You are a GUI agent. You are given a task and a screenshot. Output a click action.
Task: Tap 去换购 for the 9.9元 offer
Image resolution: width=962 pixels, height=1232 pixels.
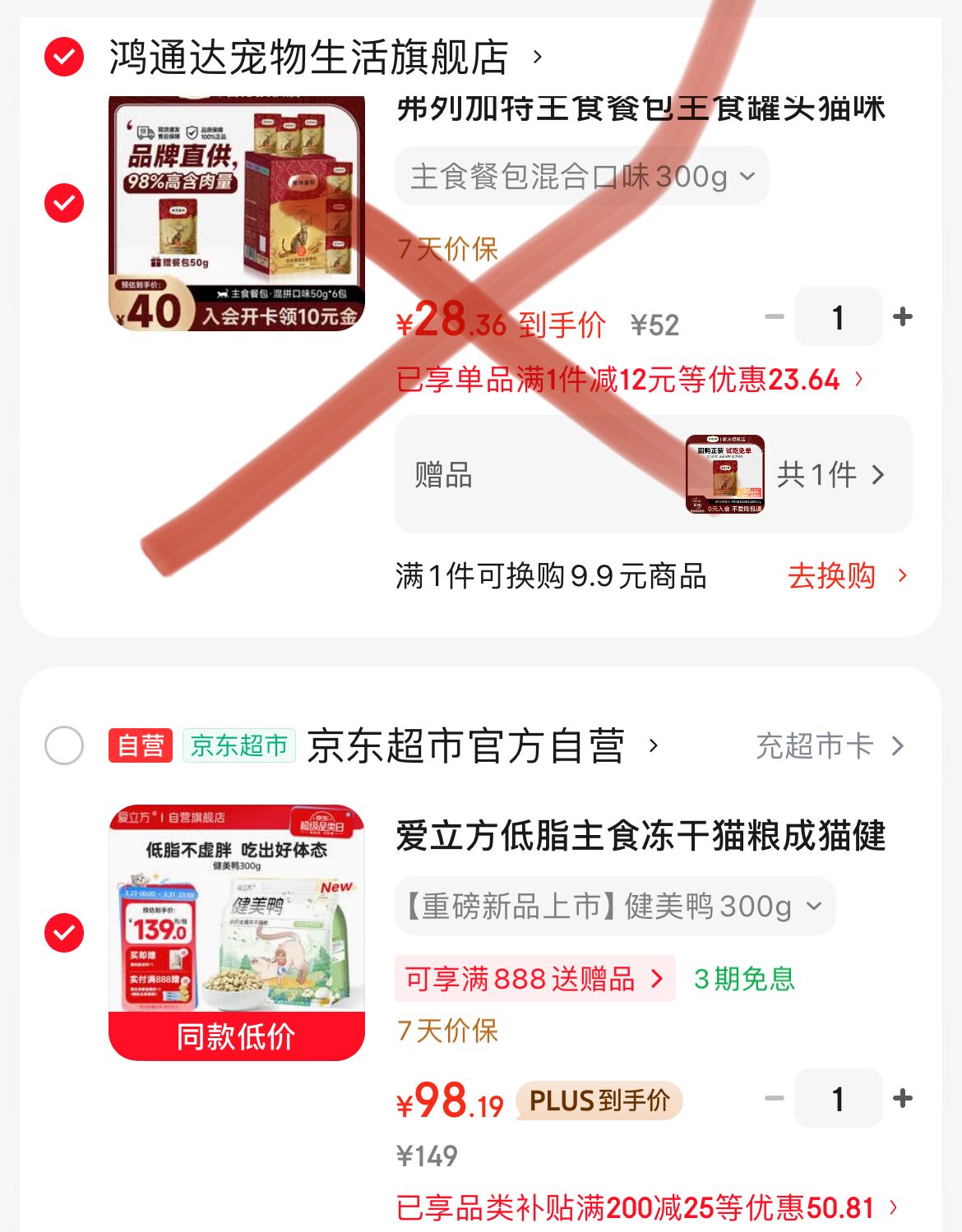coord(846,576)
